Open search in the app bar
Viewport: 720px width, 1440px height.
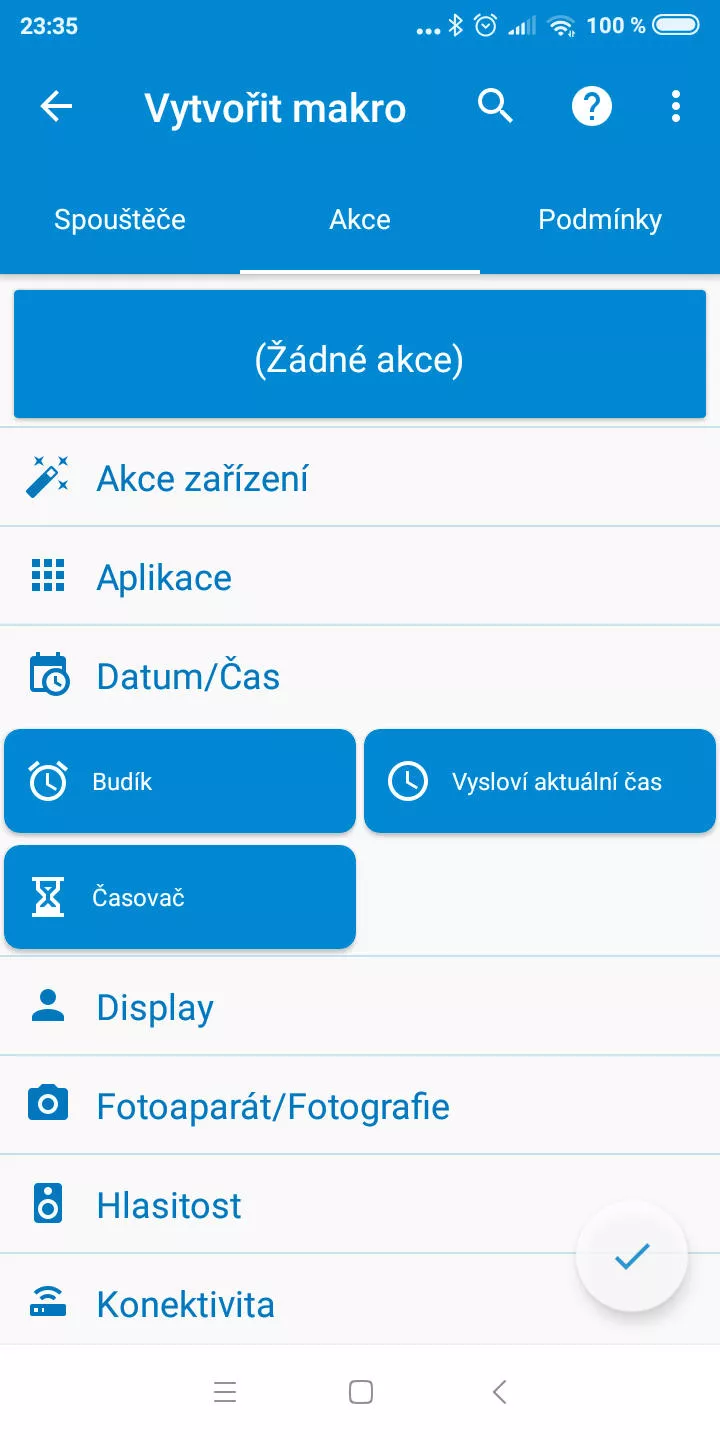[x=495, y=106]
